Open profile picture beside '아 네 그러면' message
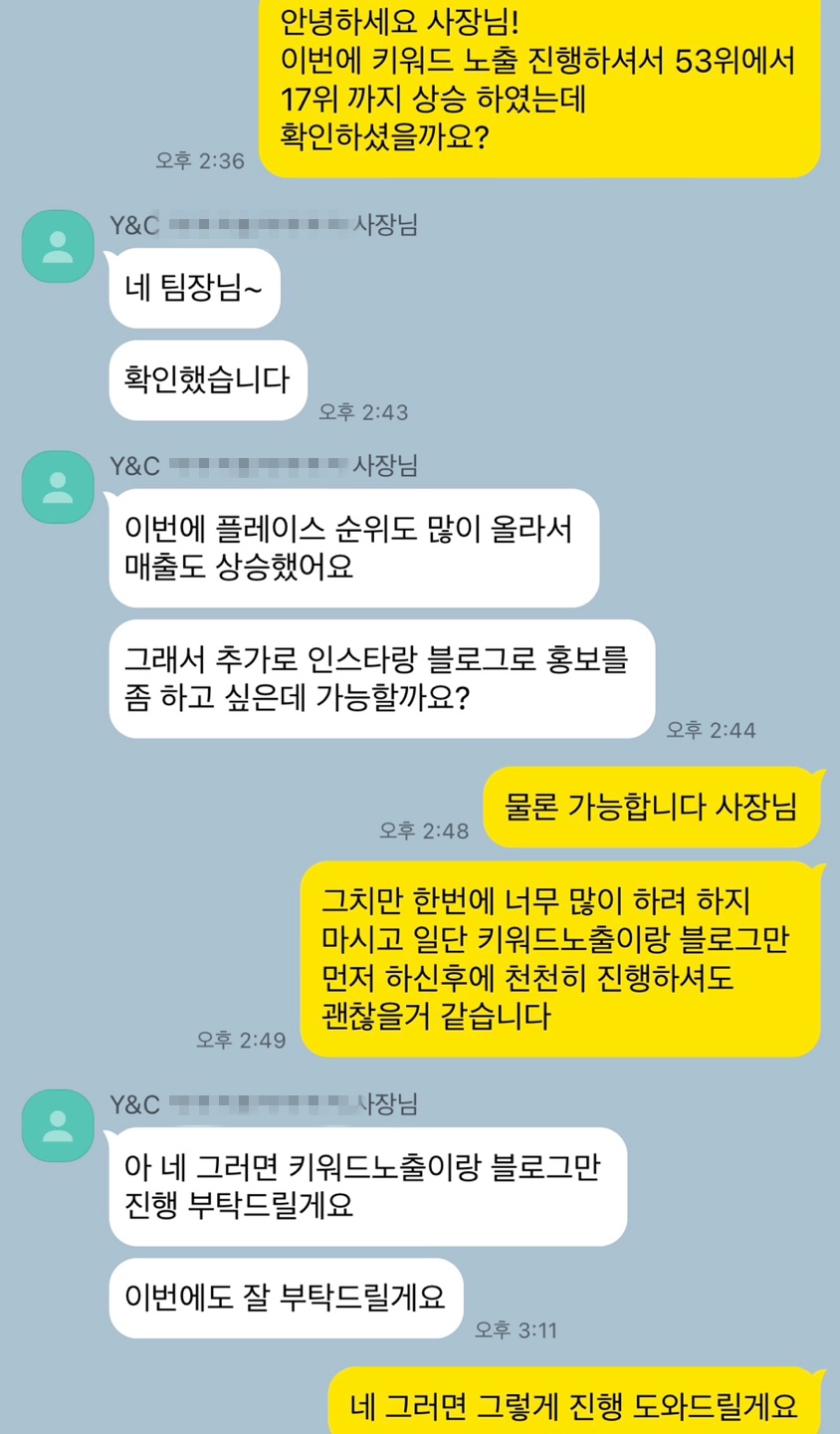Screen dimensions: 840x1434 coord(58,1125)
